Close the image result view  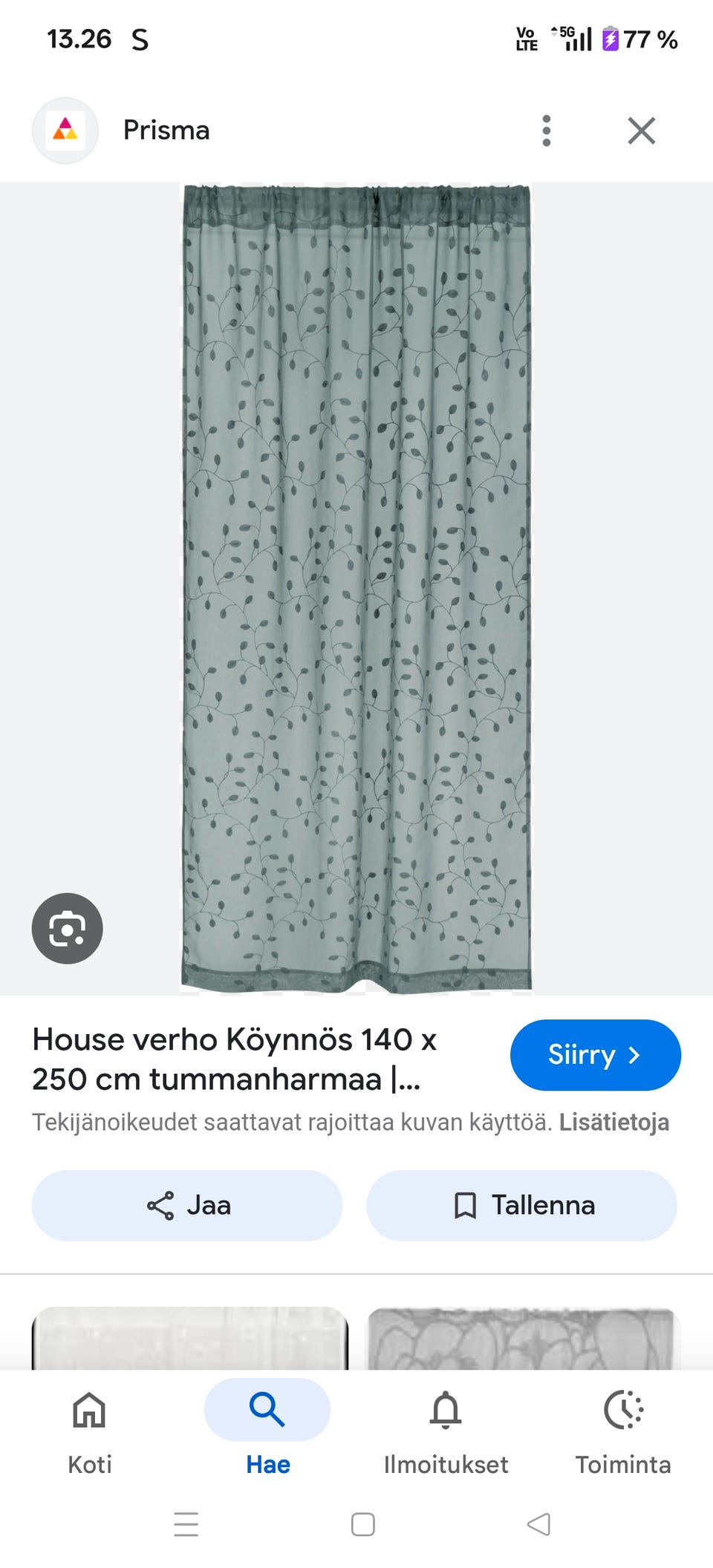[642, 130]
